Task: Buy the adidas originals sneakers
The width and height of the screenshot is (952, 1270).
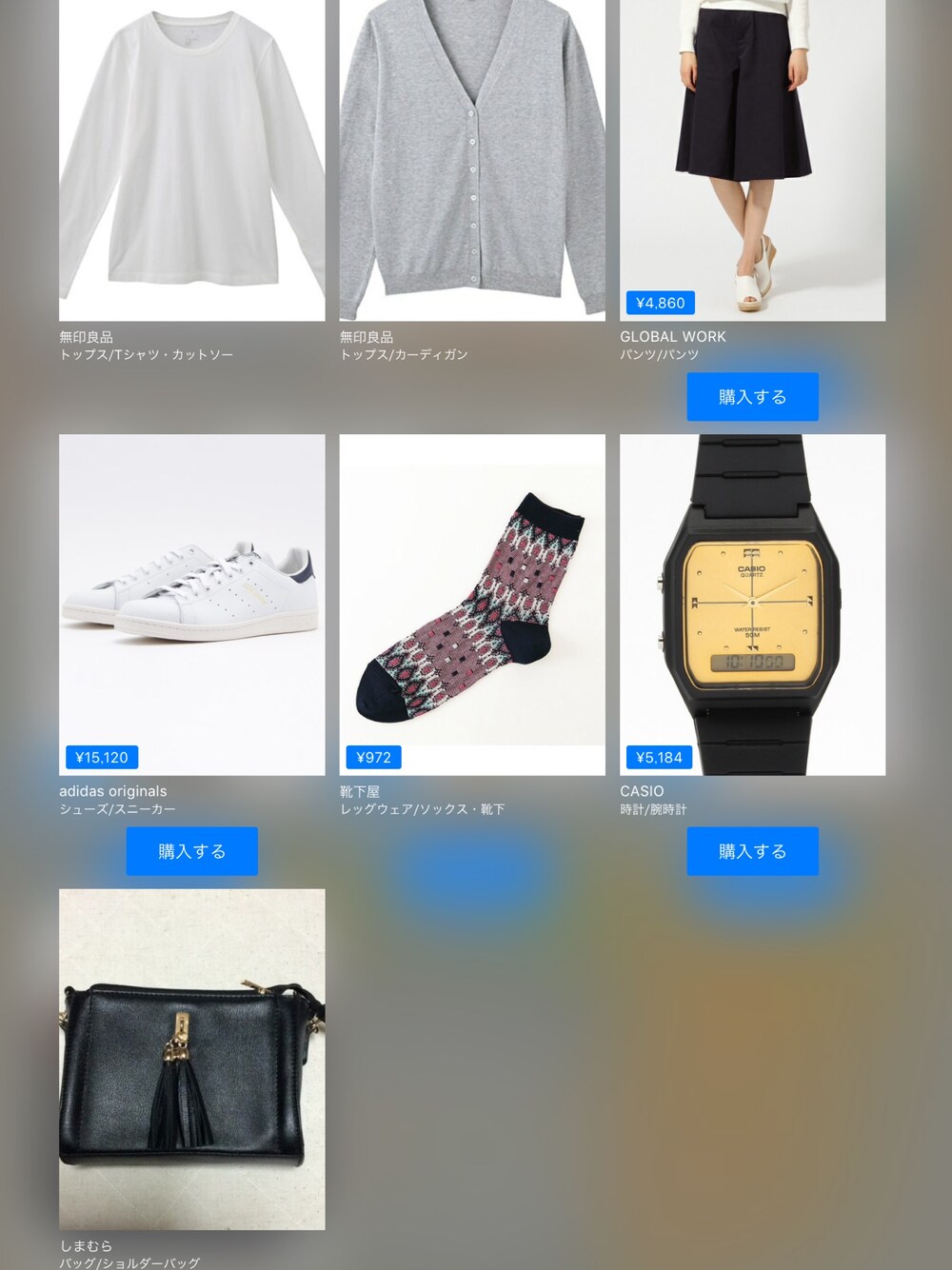Action: 191,851
